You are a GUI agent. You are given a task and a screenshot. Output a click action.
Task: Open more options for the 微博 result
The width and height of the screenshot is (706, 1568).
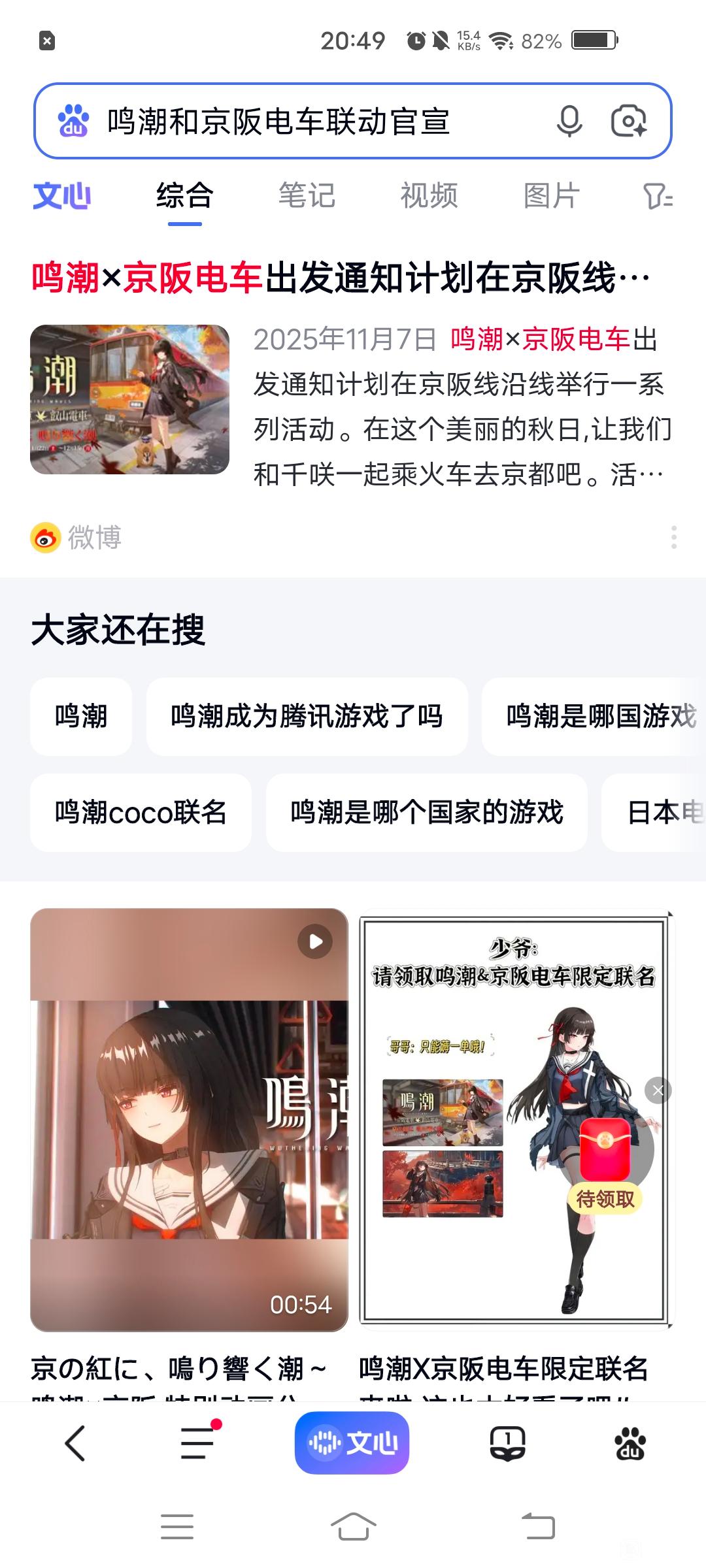(x=674, y=537)
